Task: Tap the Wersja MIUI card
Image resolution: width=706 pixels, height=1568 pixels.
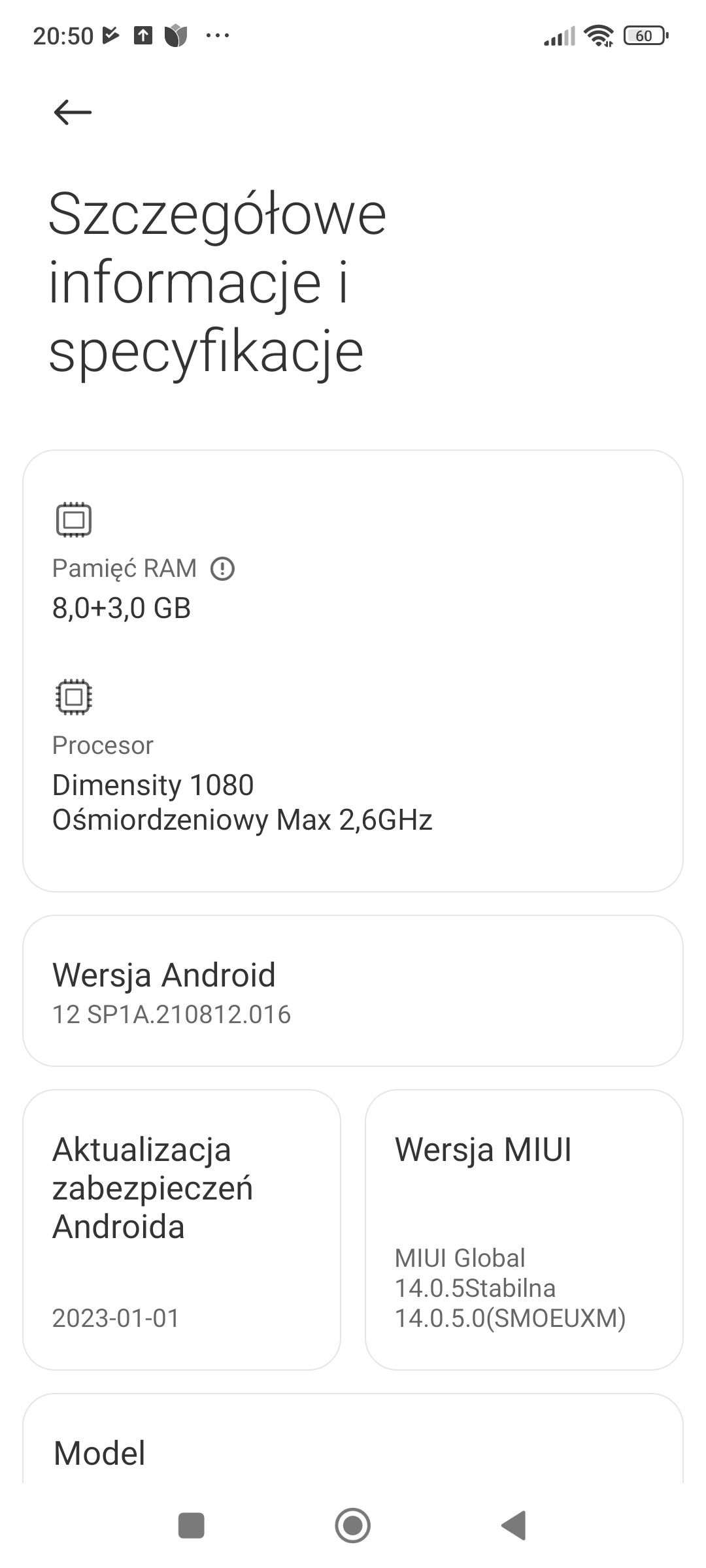Action: coord(524,1230)
